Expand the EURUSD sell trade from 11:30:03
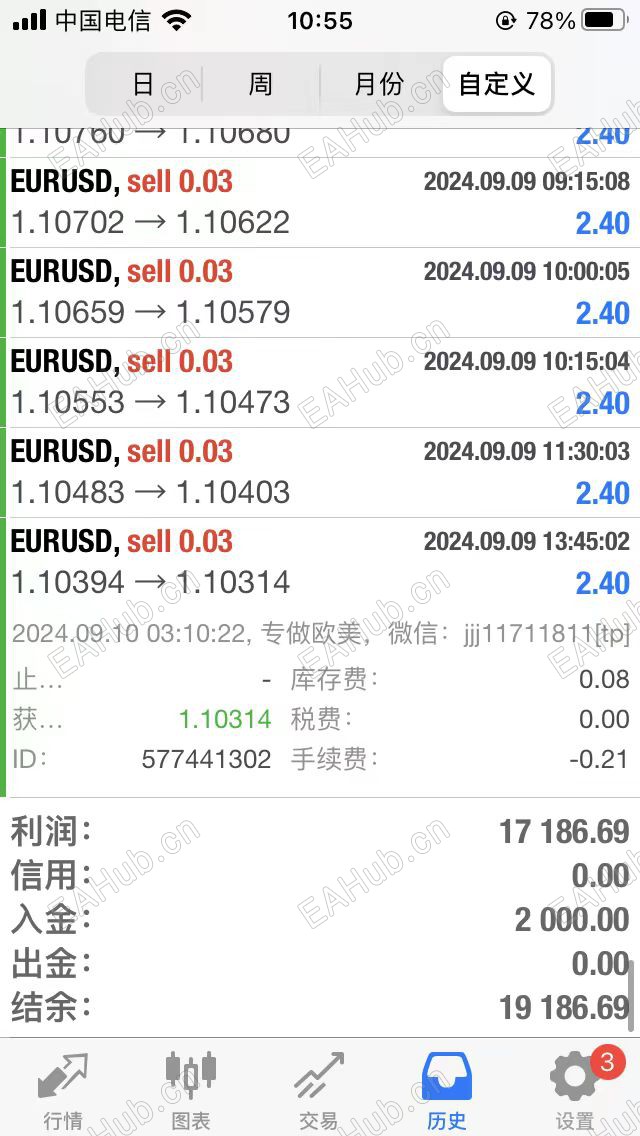Image resolution: width=640 pixels, height=1136 pixels. pos(320,472)
